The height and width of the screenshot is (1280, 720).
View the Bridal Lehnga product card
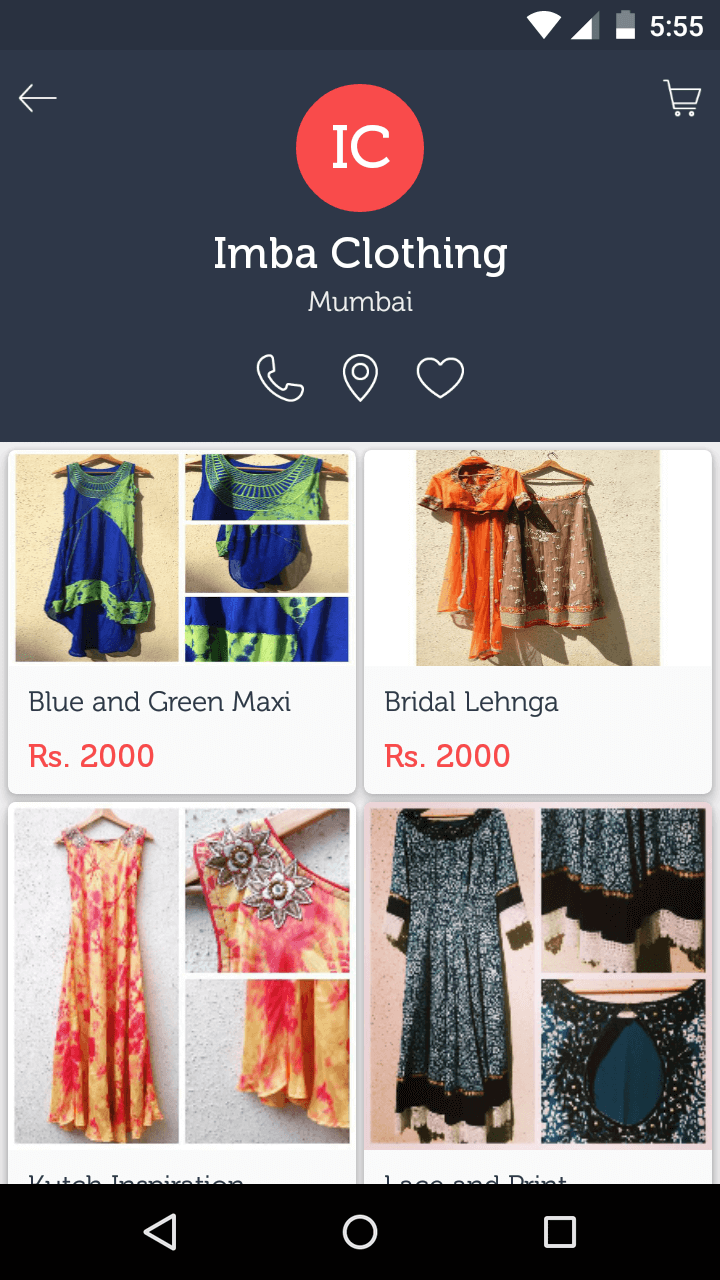click(x=538, y=620)
